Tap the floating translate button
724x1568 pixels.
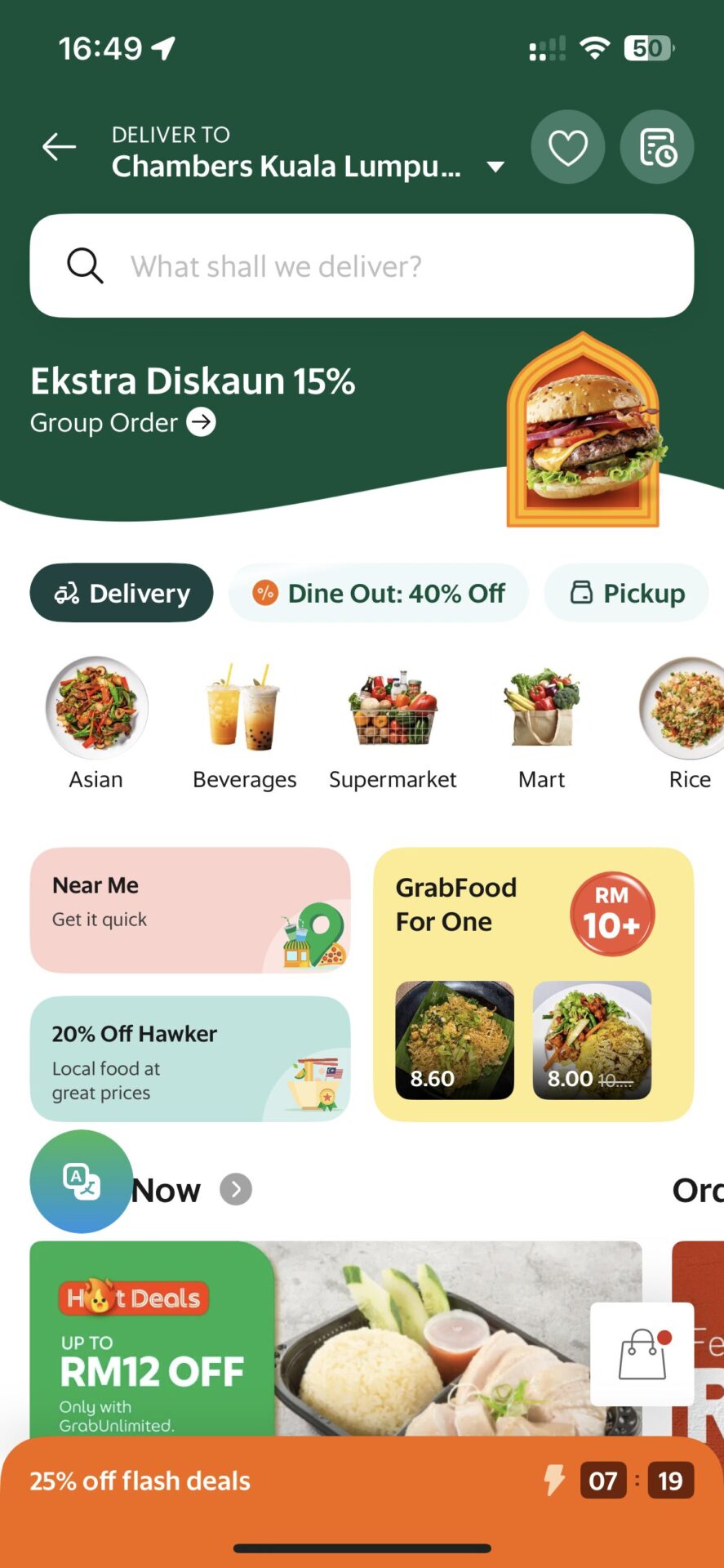[x=82, y=1181]
